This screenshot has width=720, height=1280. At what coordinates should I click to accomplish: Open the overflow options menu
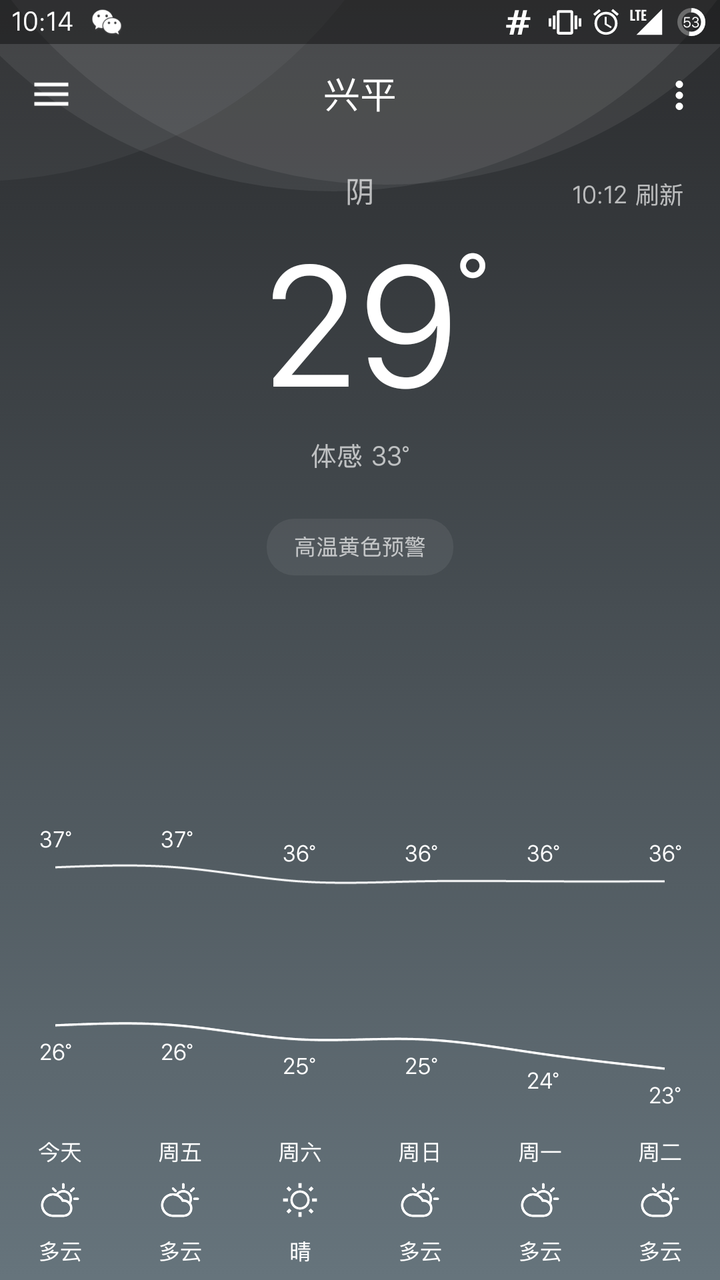[x=677, y=94]
